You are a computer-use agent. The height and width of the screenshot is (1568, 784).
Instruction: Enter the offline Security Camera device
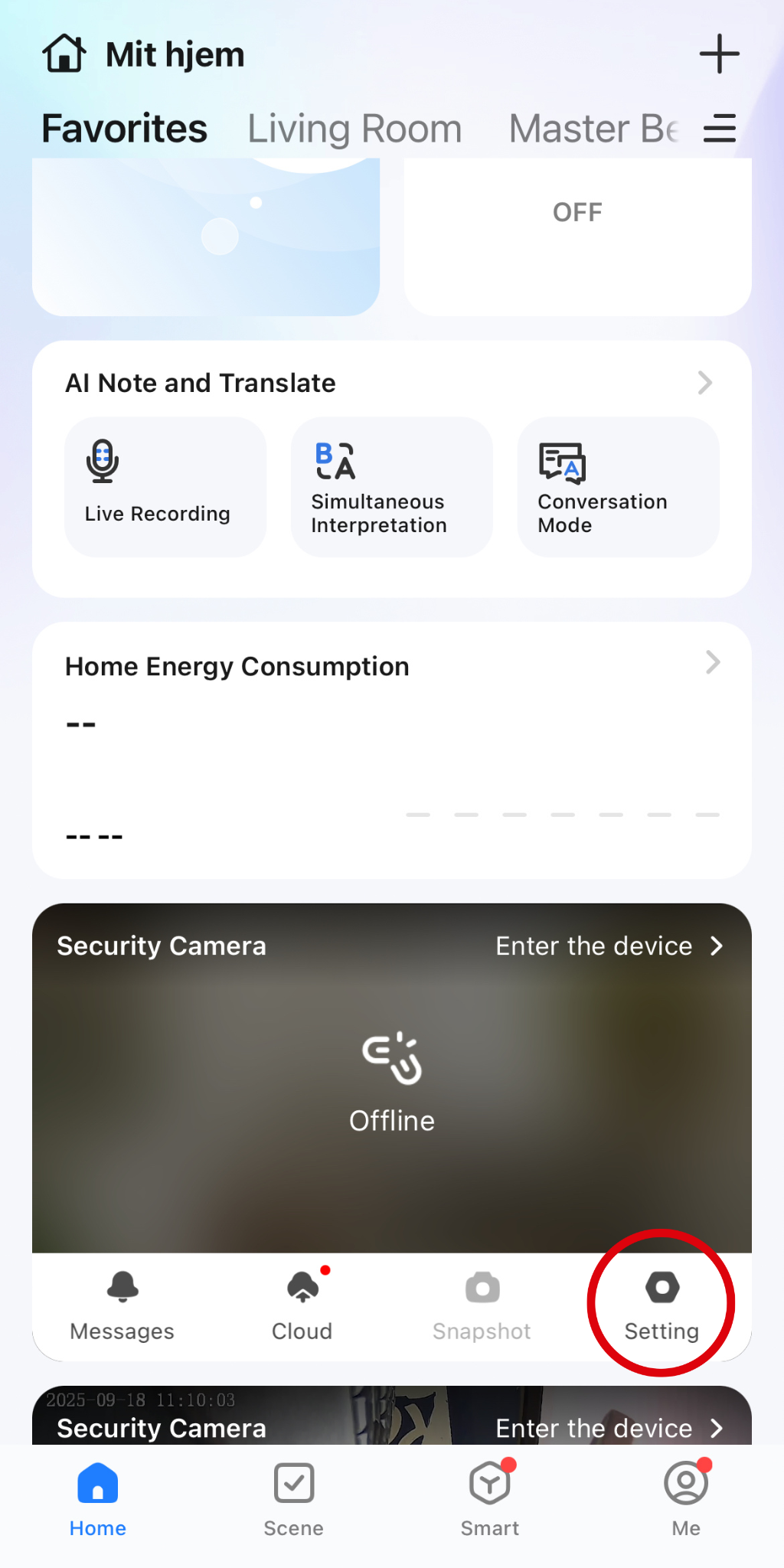tap(609, 946)
